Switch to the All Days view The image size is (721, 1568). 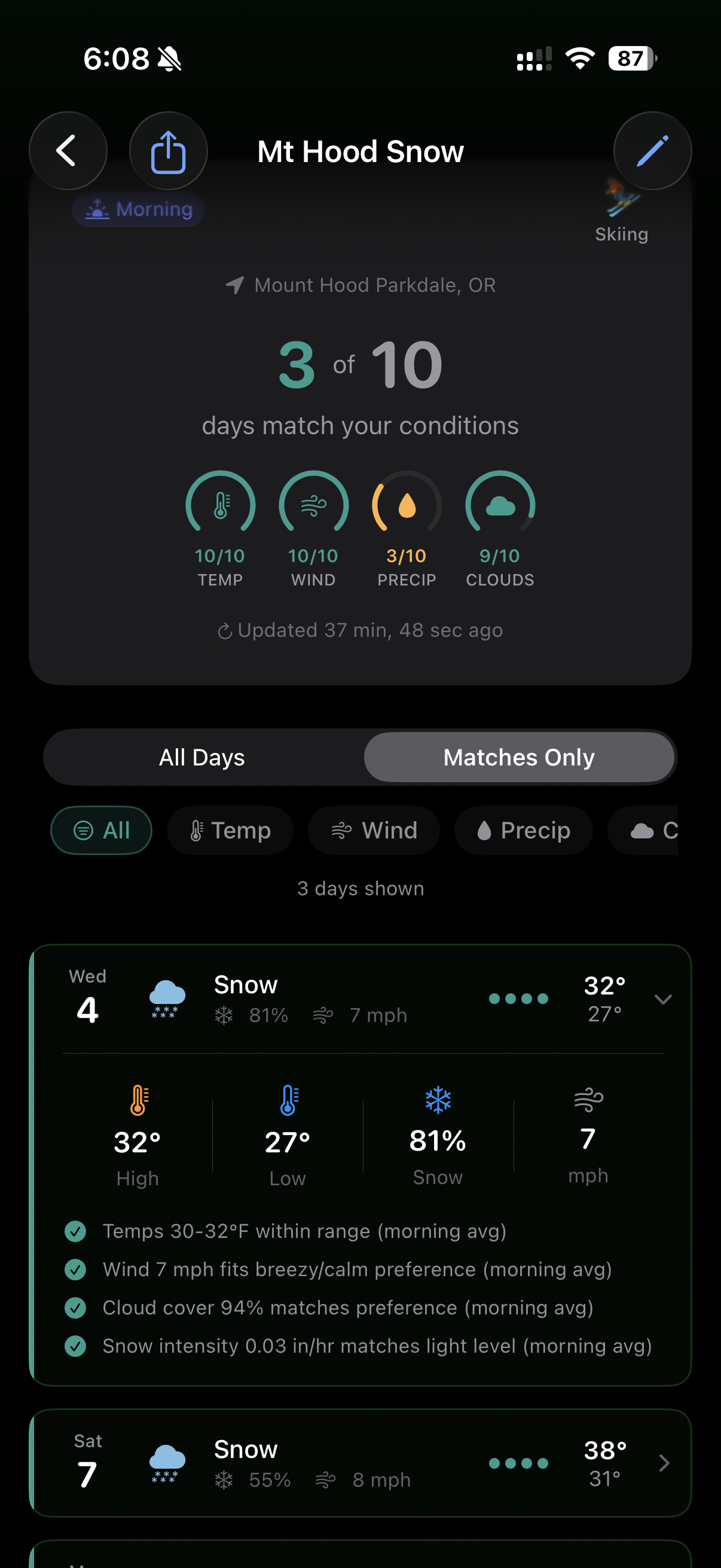202,757
